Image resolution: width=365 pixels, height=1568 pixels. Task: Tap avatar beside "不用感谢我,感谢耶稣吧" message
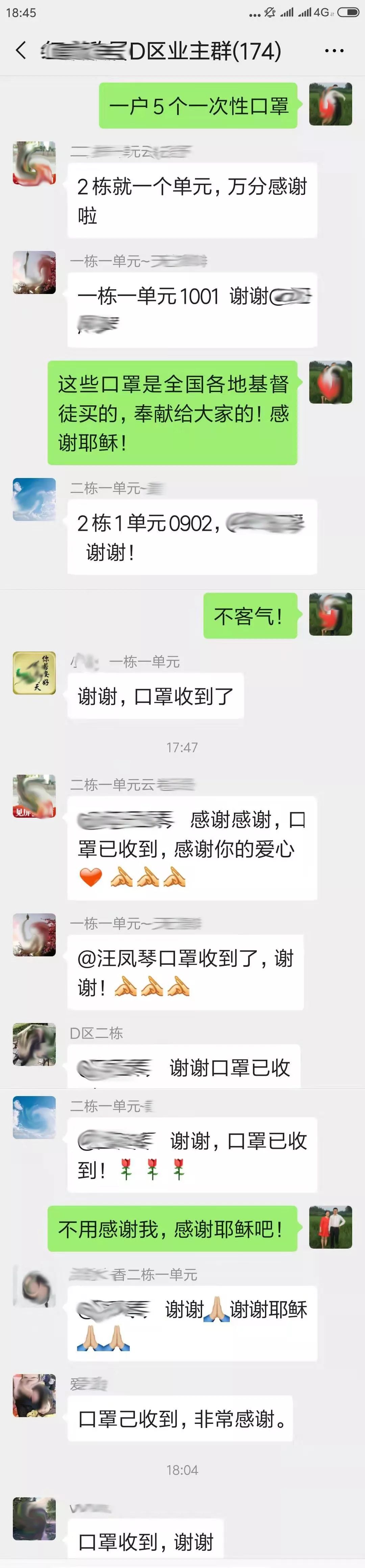(330, 1228)
